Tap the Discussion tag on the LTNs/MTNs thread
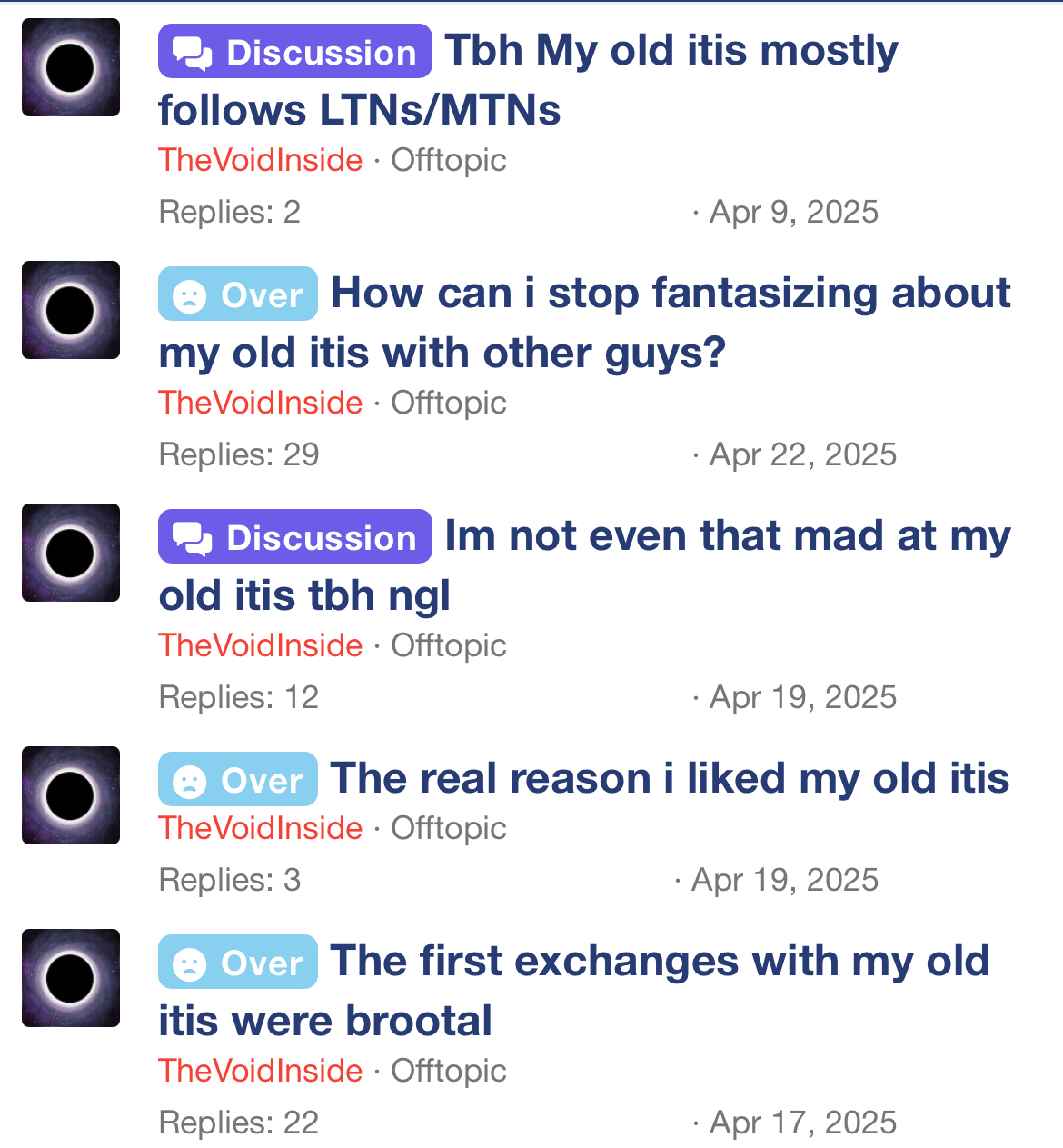This screenshot has width=1063, height=1148. [x=294, y=52]
